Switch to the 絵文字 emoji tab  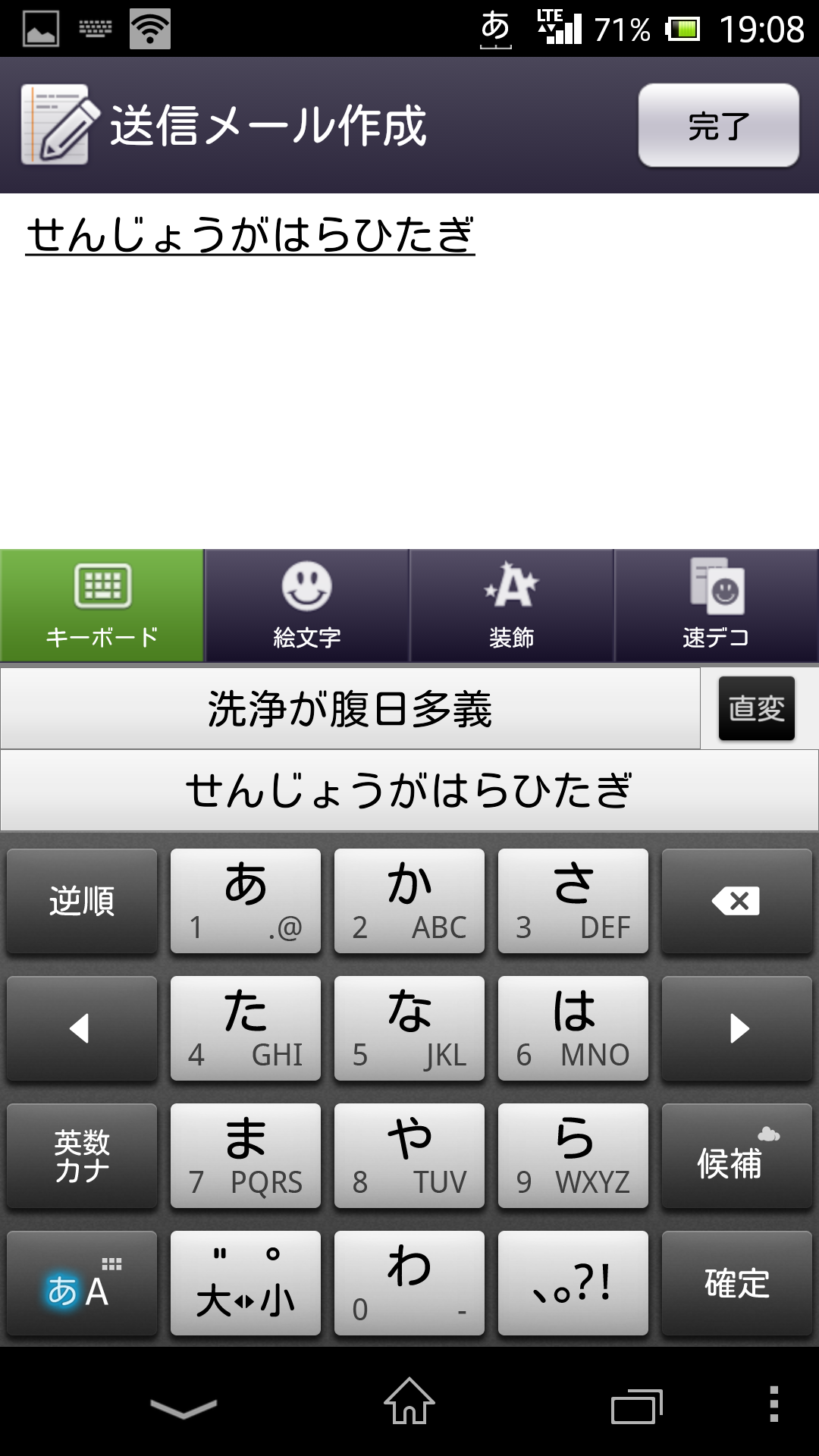coord(307,605)
